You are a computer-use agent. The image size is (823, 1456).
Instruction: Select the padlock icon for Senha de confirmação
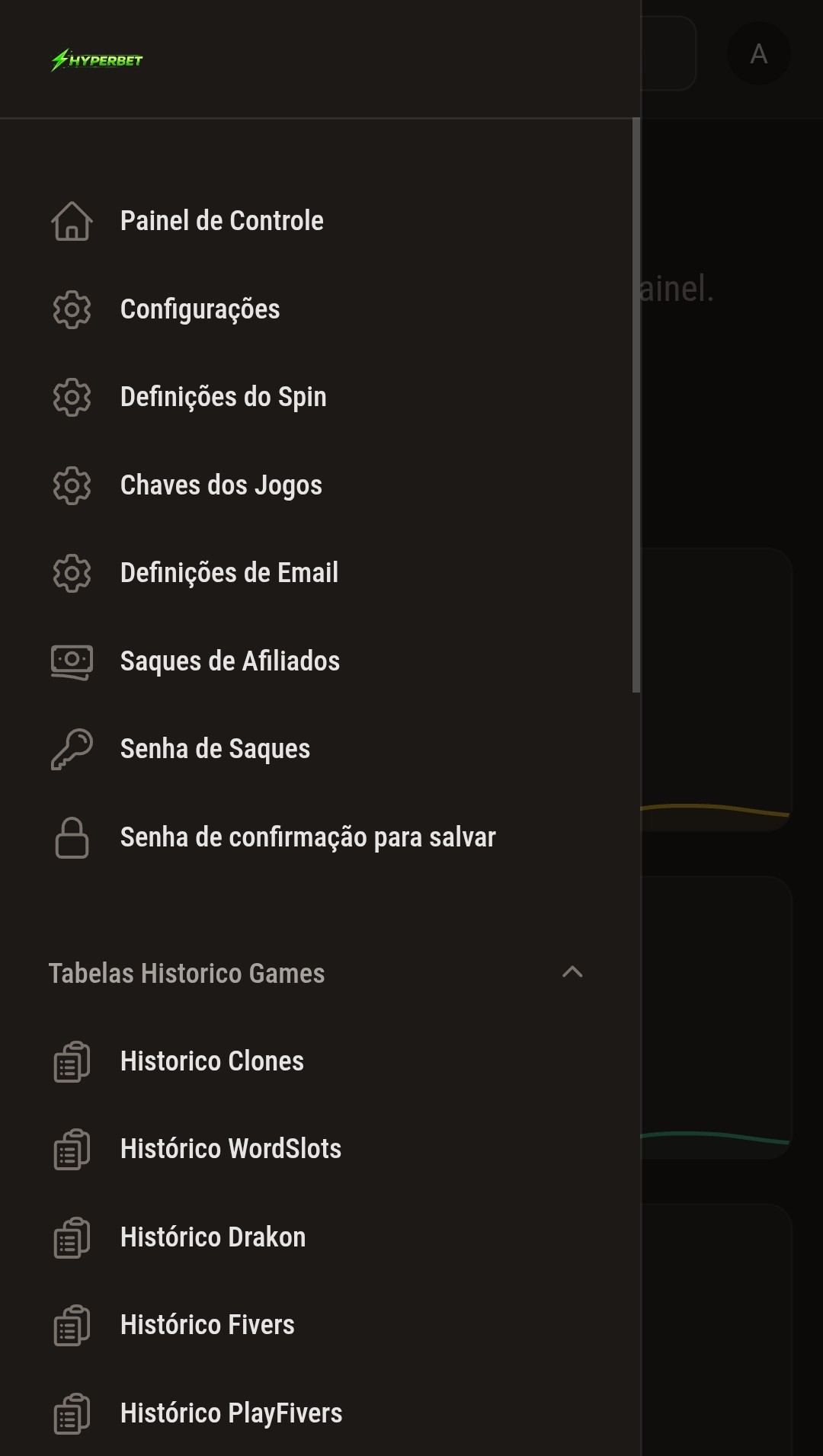tap(71, 837)
